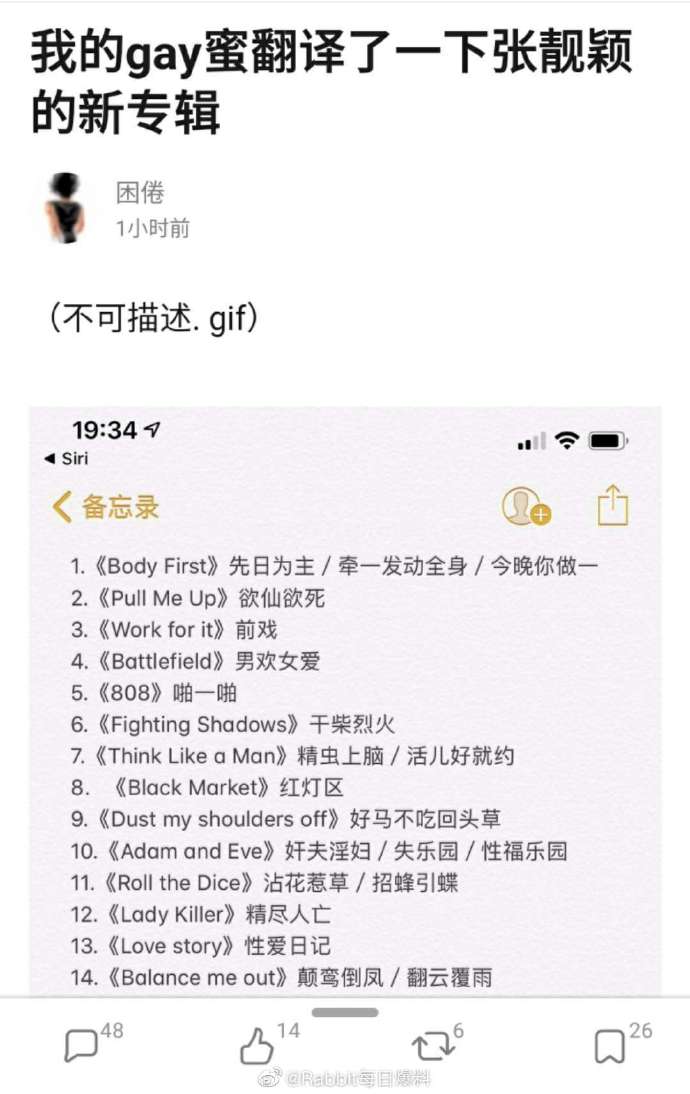Like this post with thumbs up
The image size is (690, 1094).
pyautogui.click(x=257, y=1046)
